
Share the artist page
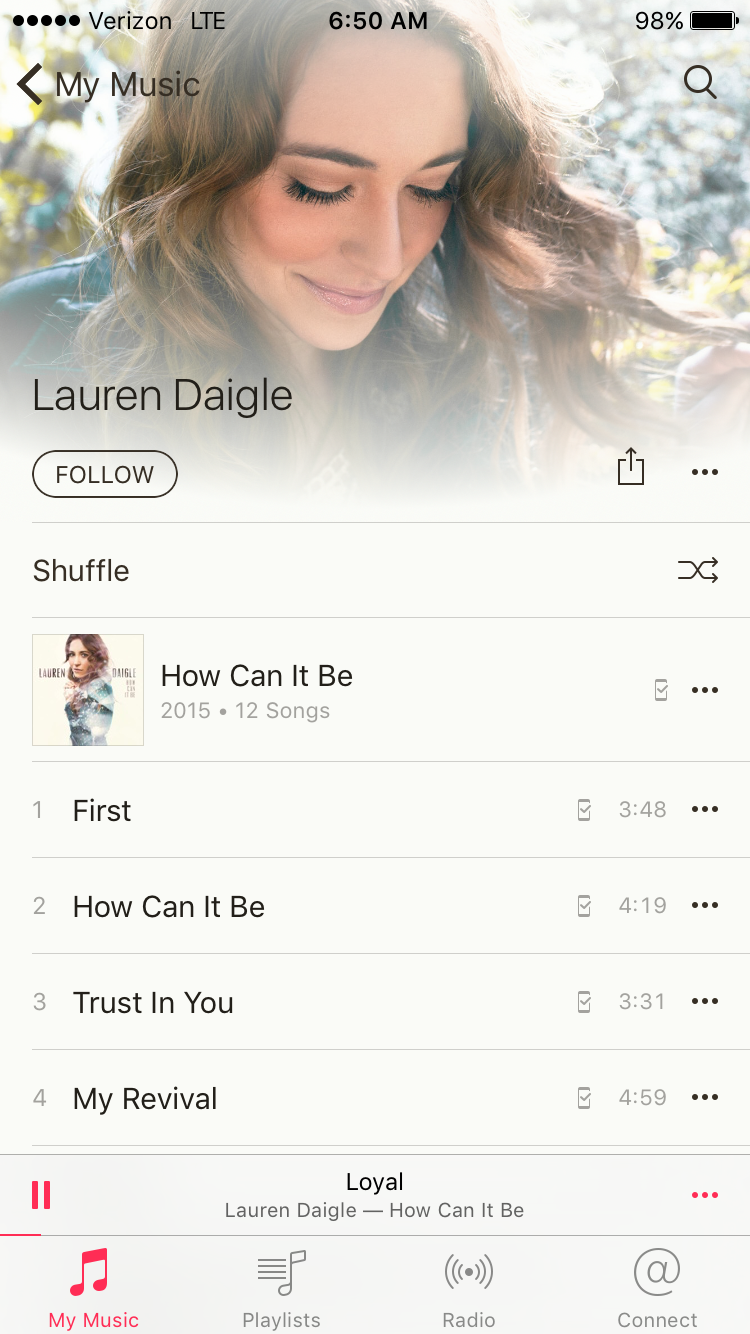coord(631,467)
